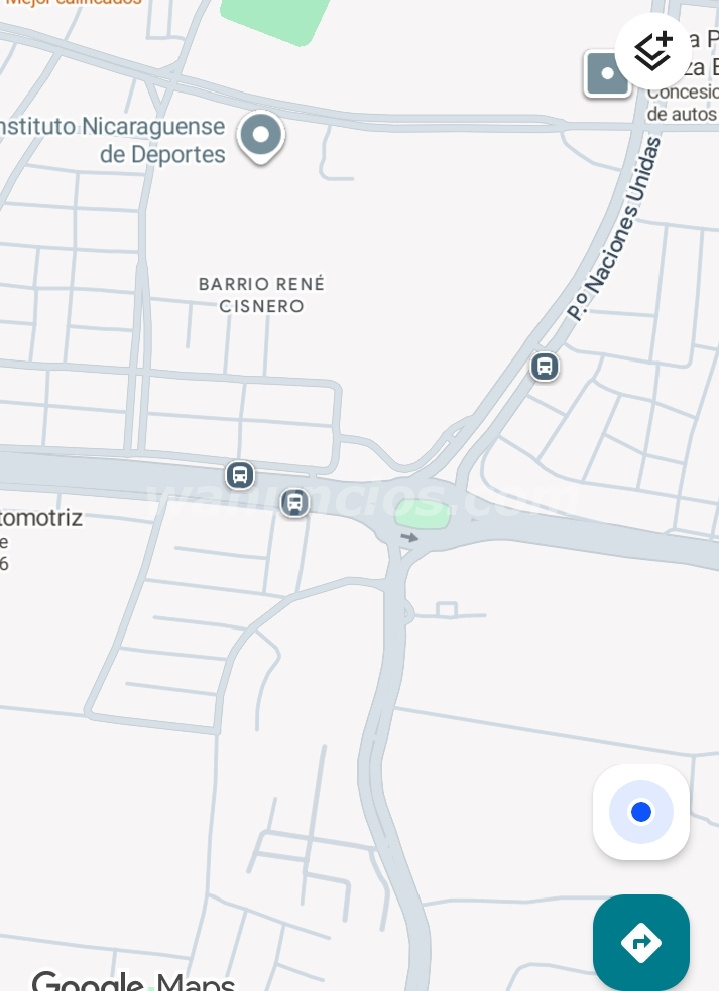Start directions with the teal arrow button
The height and width of the screenshot is (991, 719).
(641, 942)
